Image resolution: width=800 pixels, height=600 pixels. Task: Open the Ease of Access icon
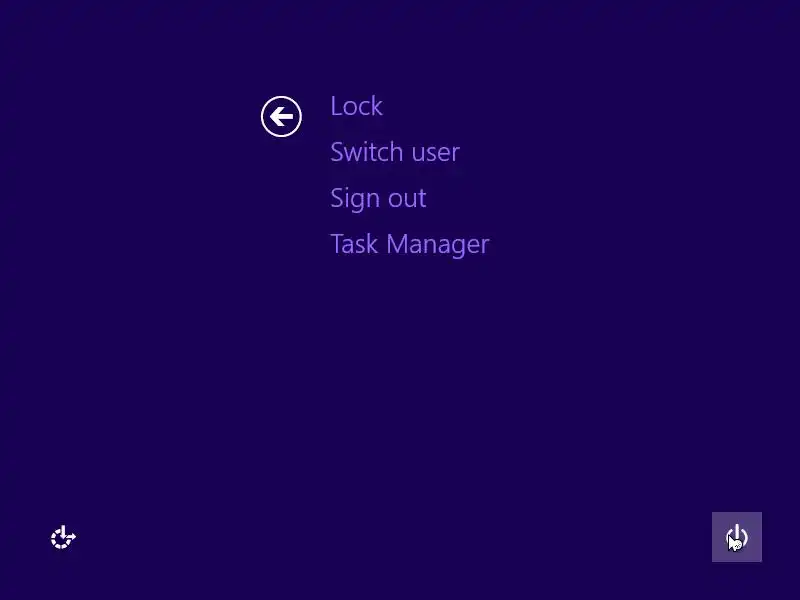tap(63, 537)
